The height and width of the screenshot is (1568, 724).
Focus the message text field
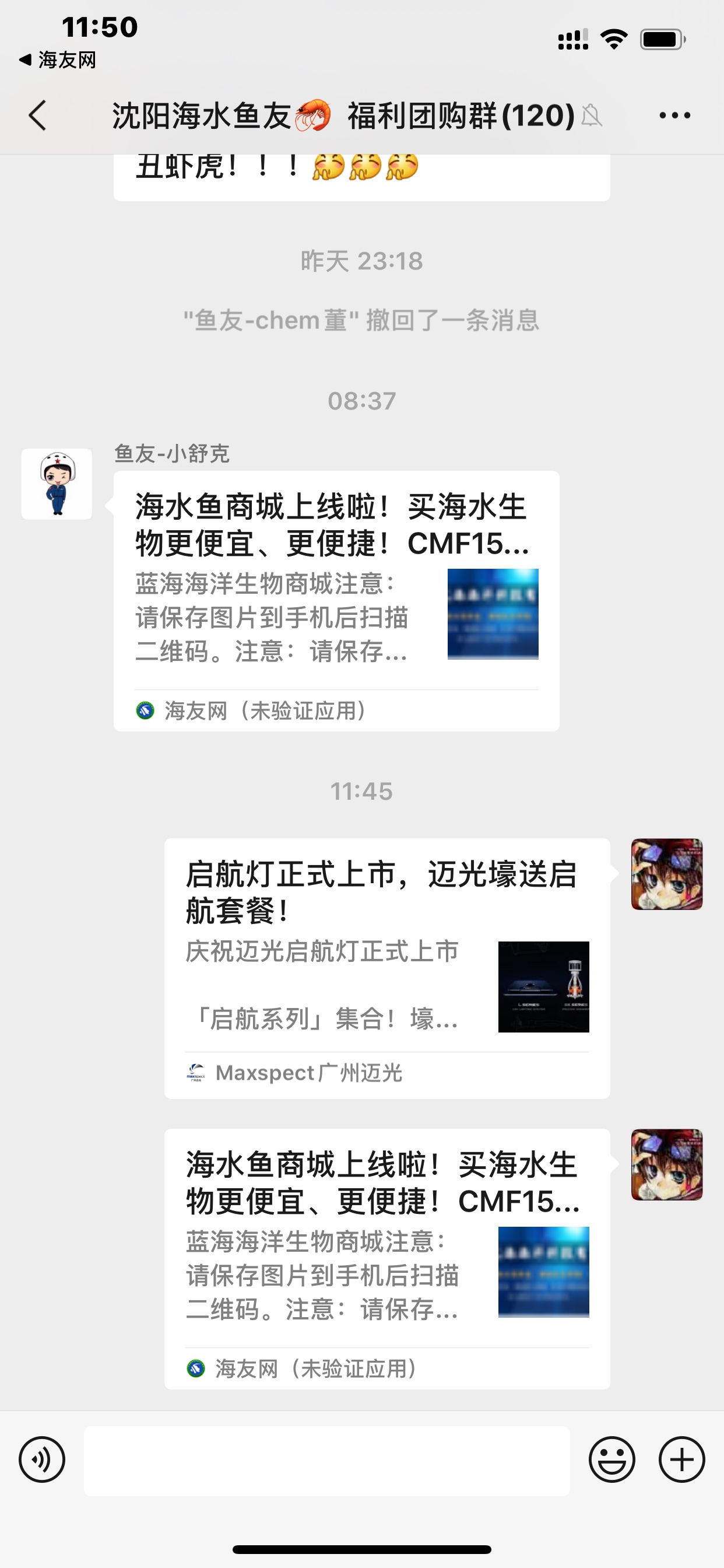[326, 1460]
